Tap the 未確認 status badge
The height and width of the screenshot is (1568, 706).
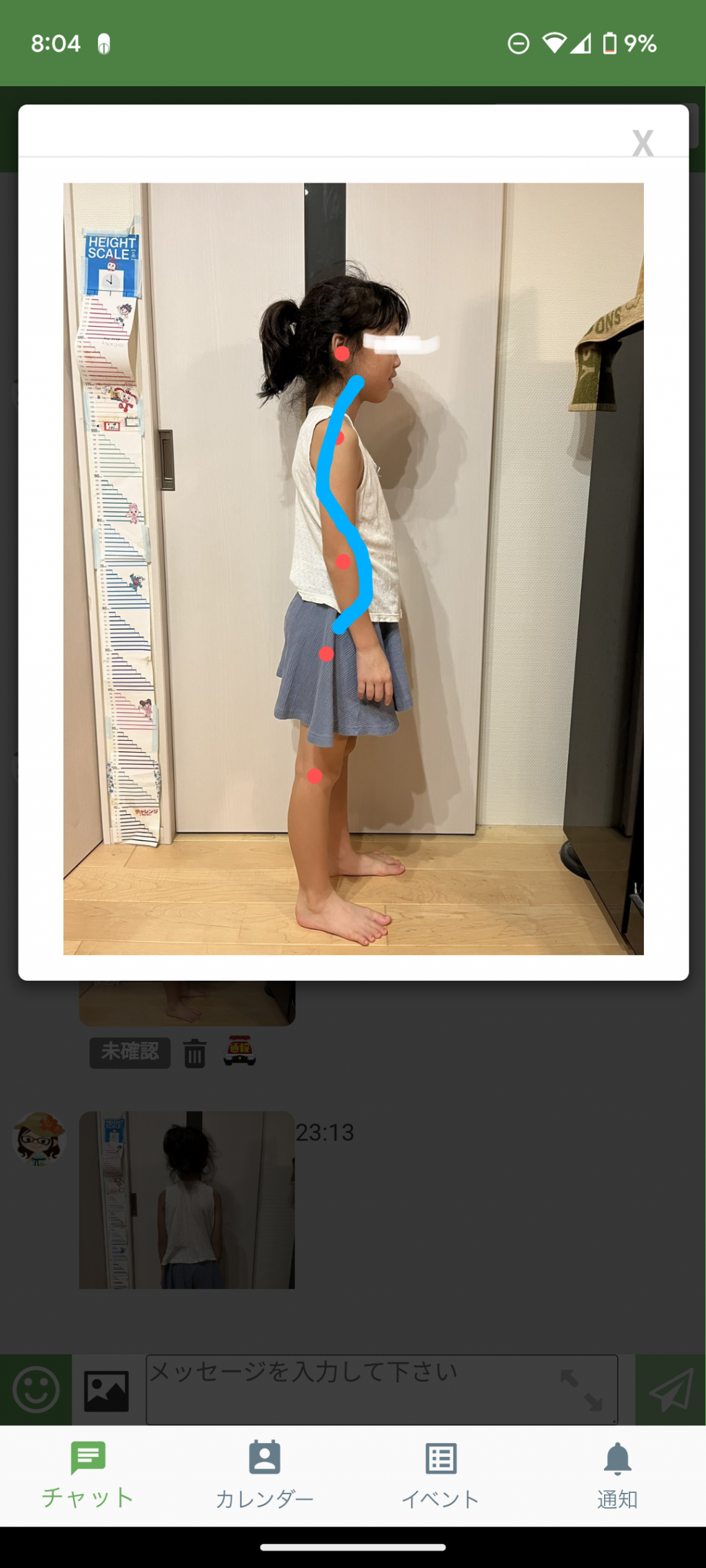click(130, 1052)
